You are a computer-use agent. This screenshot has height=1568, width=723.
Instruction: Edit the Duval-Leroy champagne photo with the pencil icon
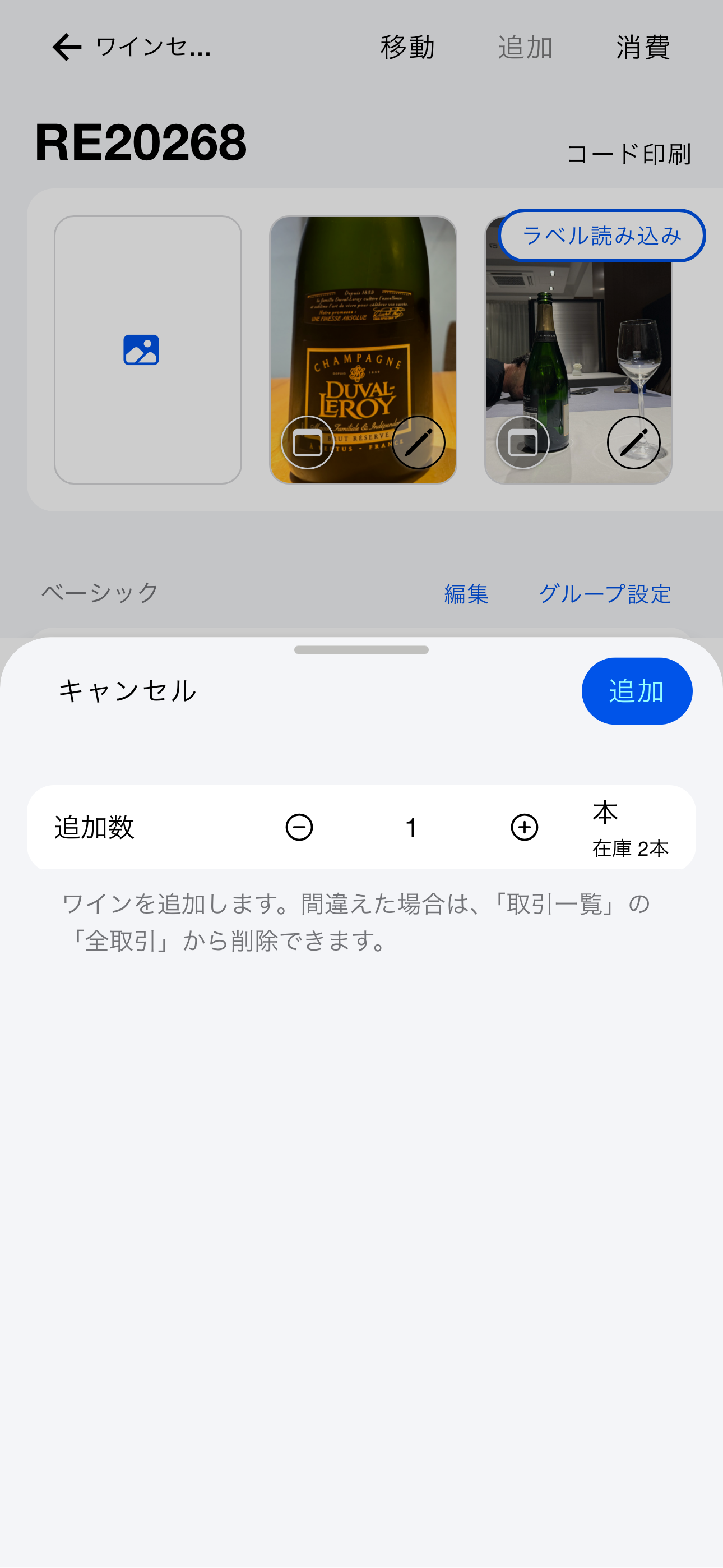point(419,442)
